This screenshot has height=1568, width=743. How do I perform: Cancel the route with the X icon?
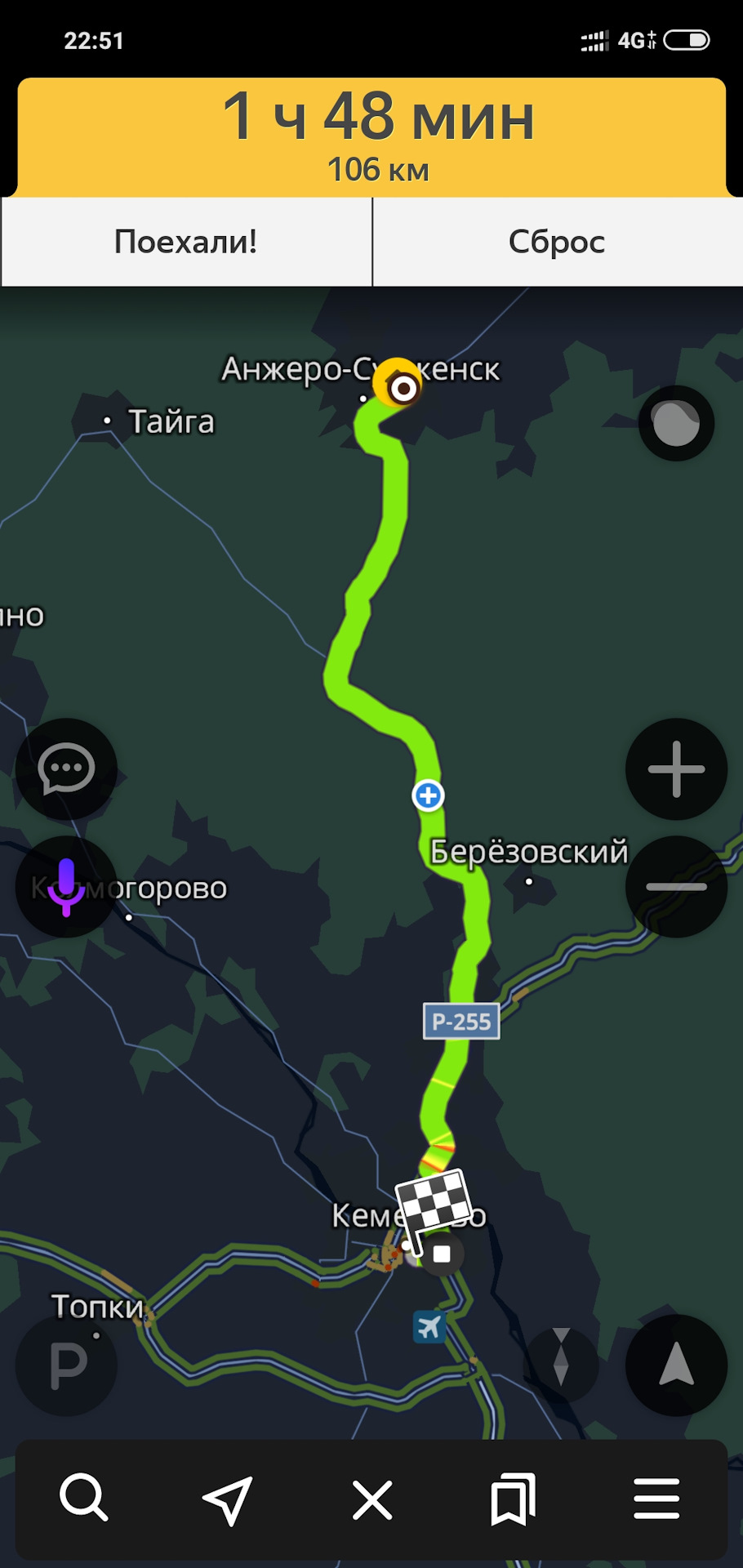372,1499
